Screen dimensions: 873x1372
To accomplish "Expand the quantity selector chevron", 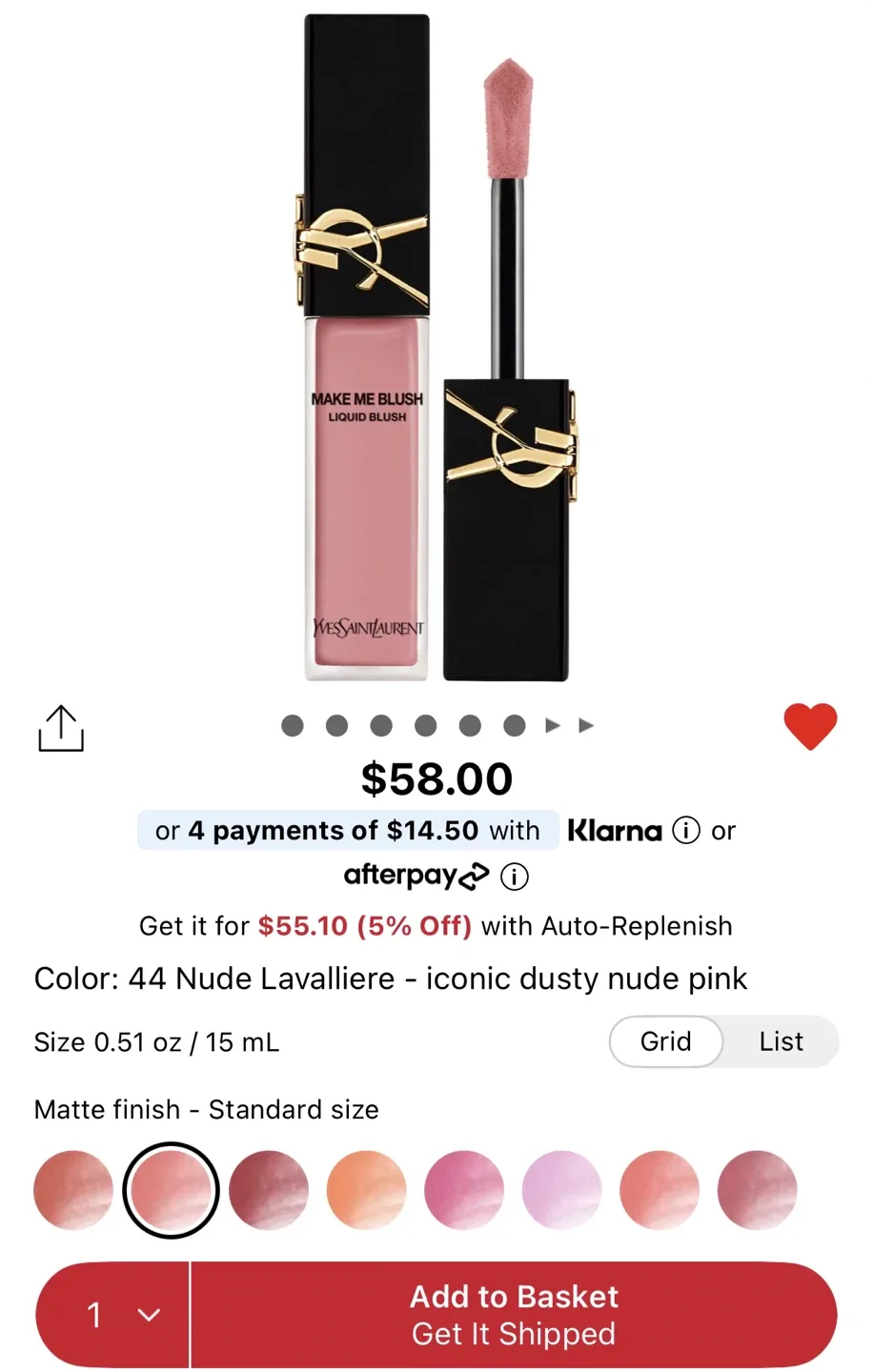I will click(148, 1315).
